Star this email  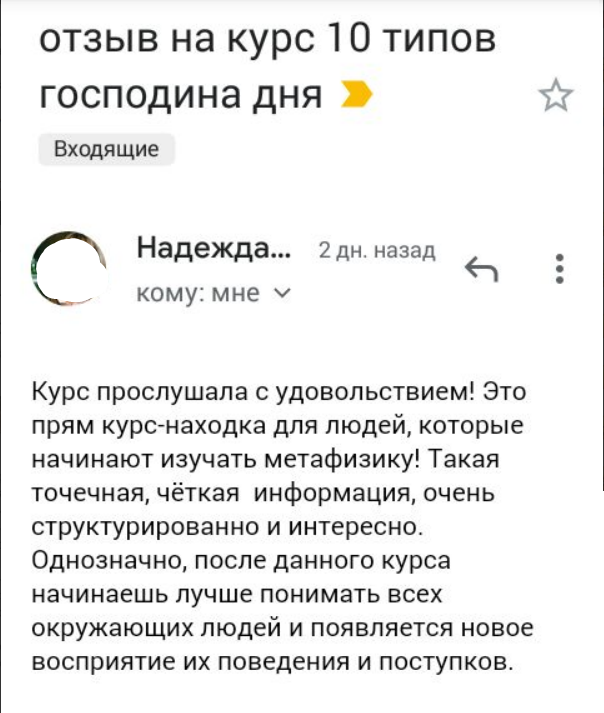coord(556,97)
